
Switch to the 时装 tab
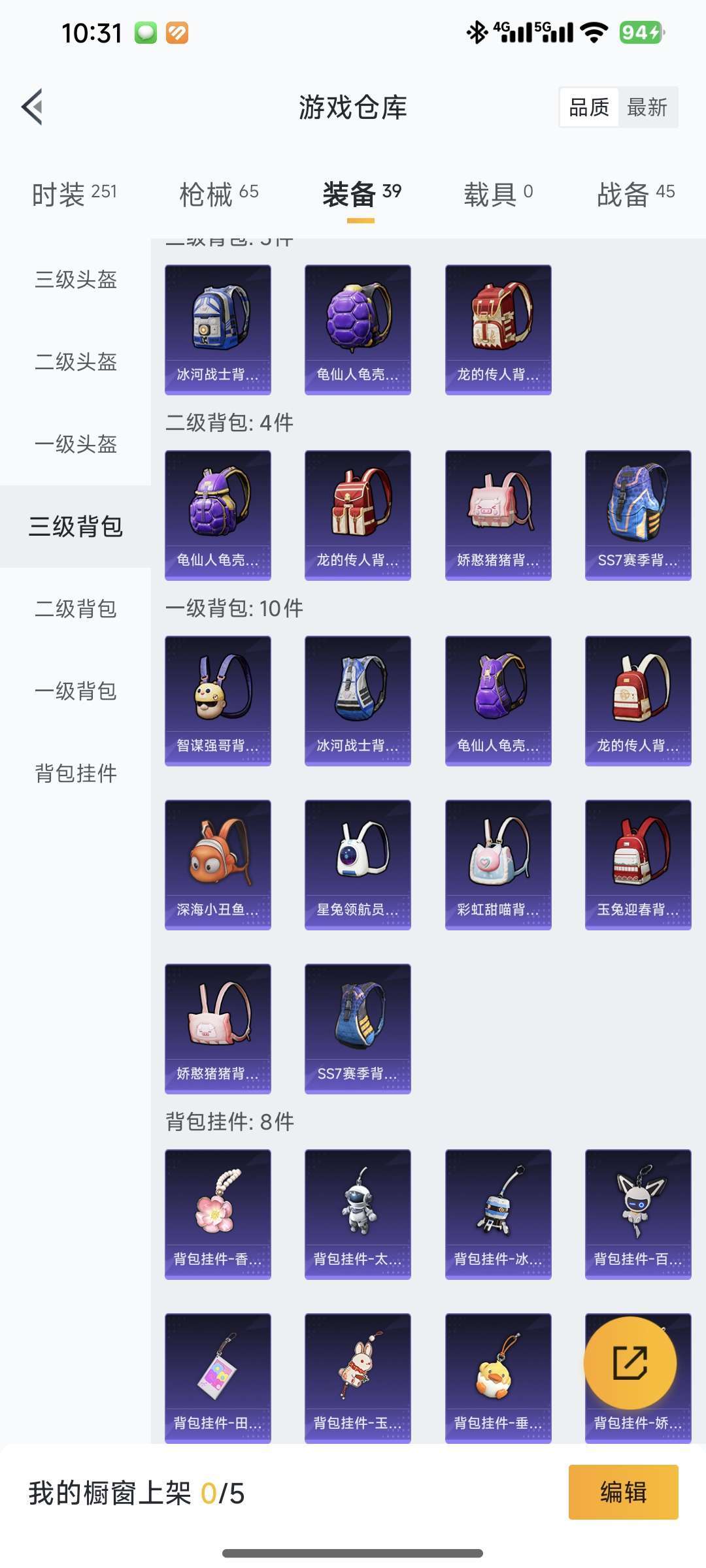point(74,193)
